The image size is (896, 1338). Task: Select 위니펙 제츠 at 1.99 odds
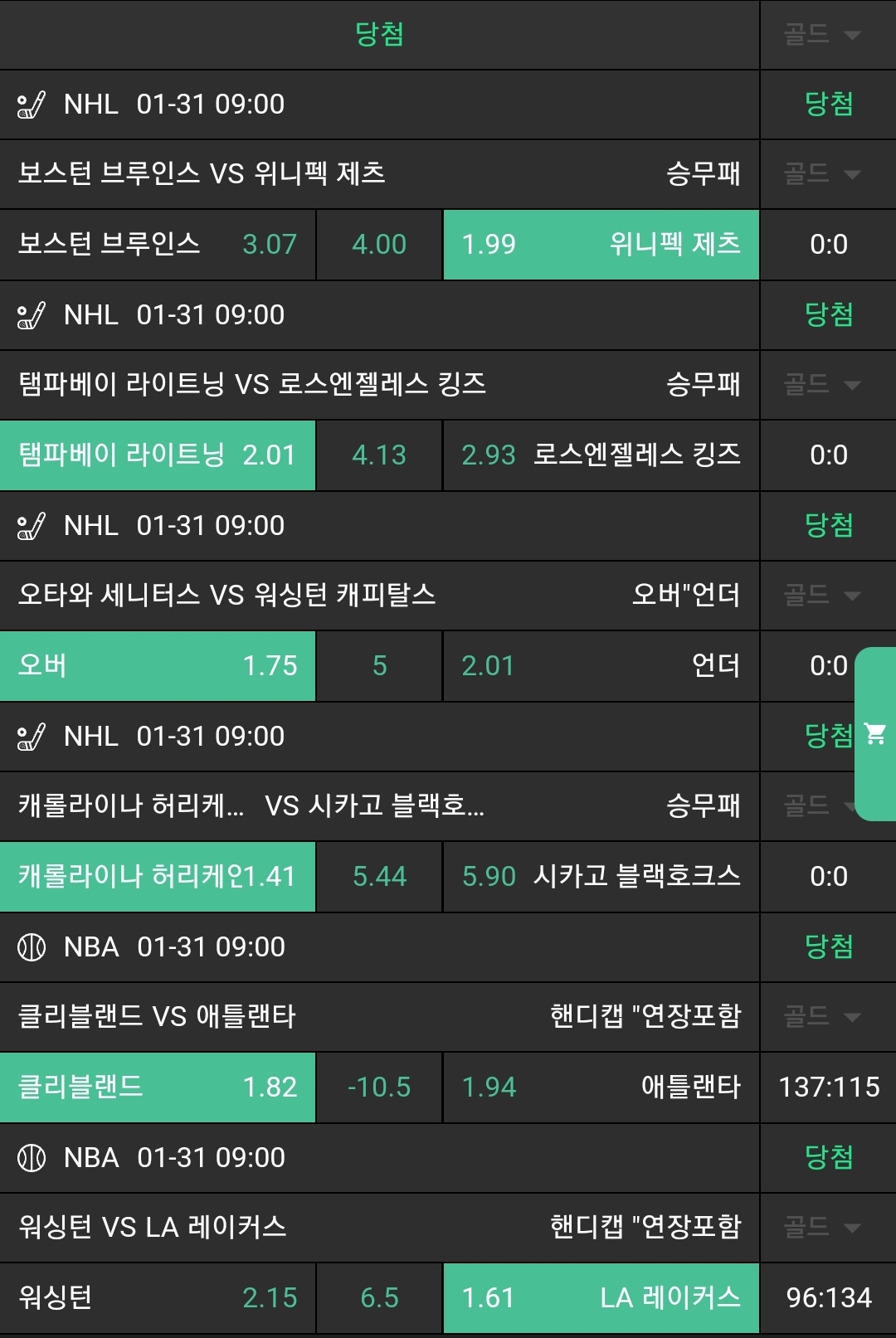601,245
